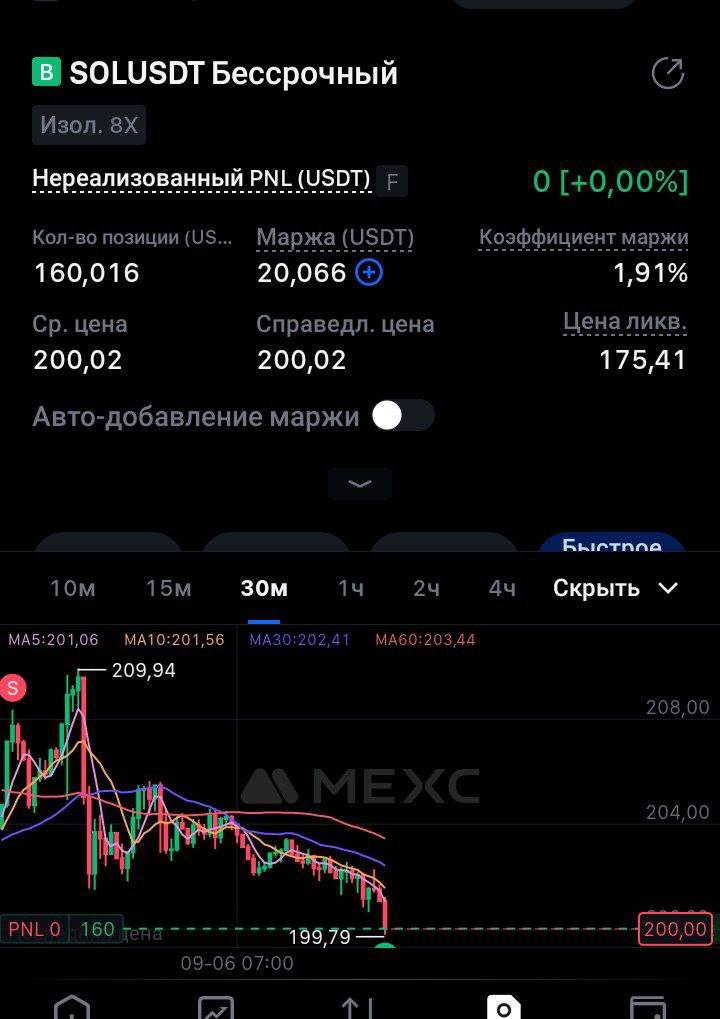
Task: Share the SOLUSDT position
Action: point(667,73)
